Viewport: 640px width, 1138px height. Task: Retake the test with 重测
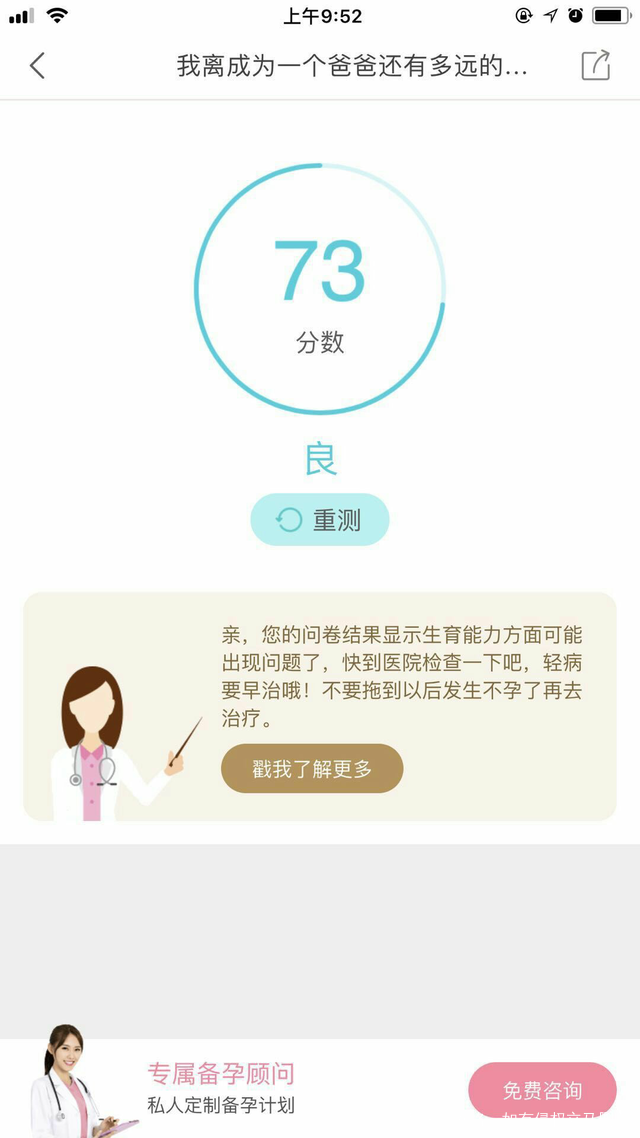pos(319,520)
